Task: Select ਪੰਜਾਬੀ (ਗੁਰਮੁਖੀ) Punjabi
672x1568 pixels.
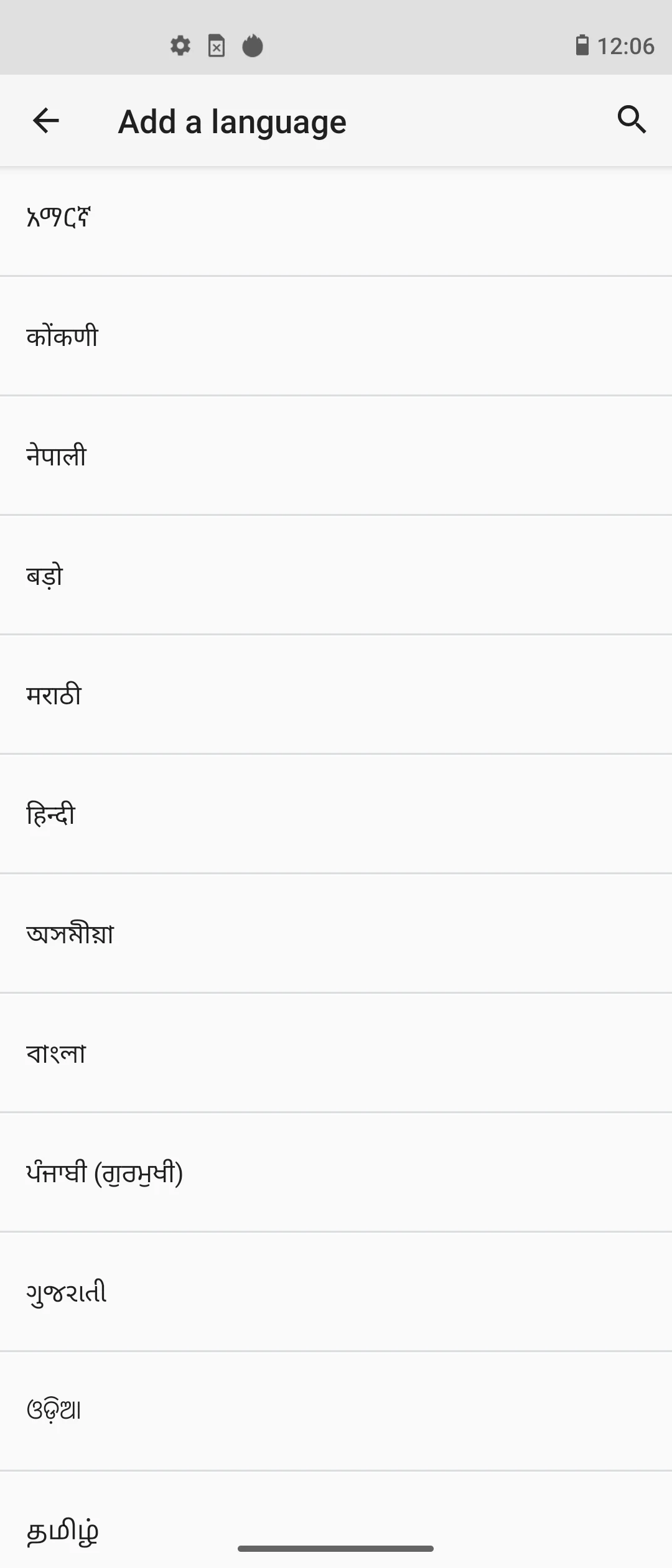Action: tap(336, 1173)
